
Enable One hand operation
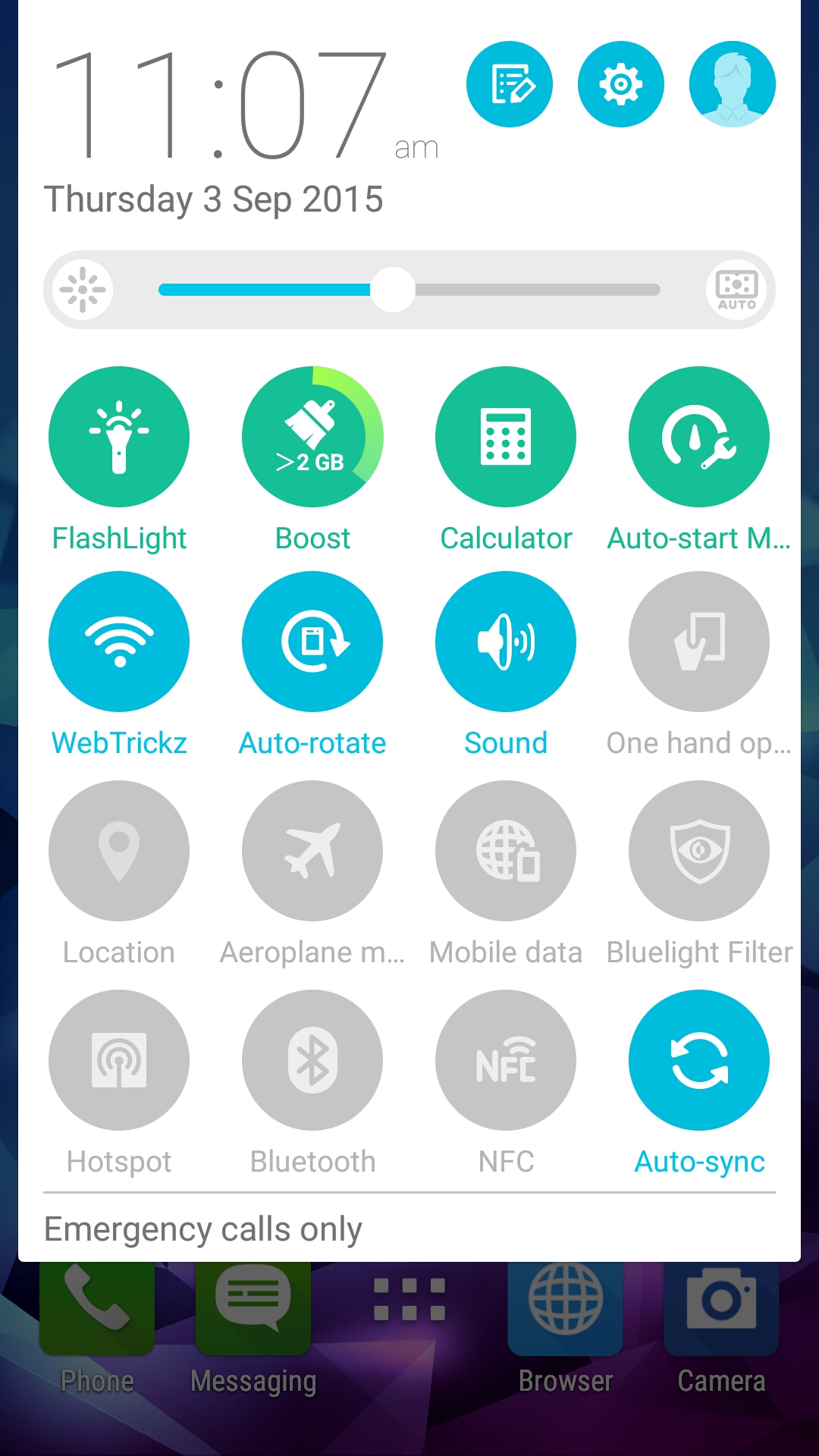tap(699, 642)
